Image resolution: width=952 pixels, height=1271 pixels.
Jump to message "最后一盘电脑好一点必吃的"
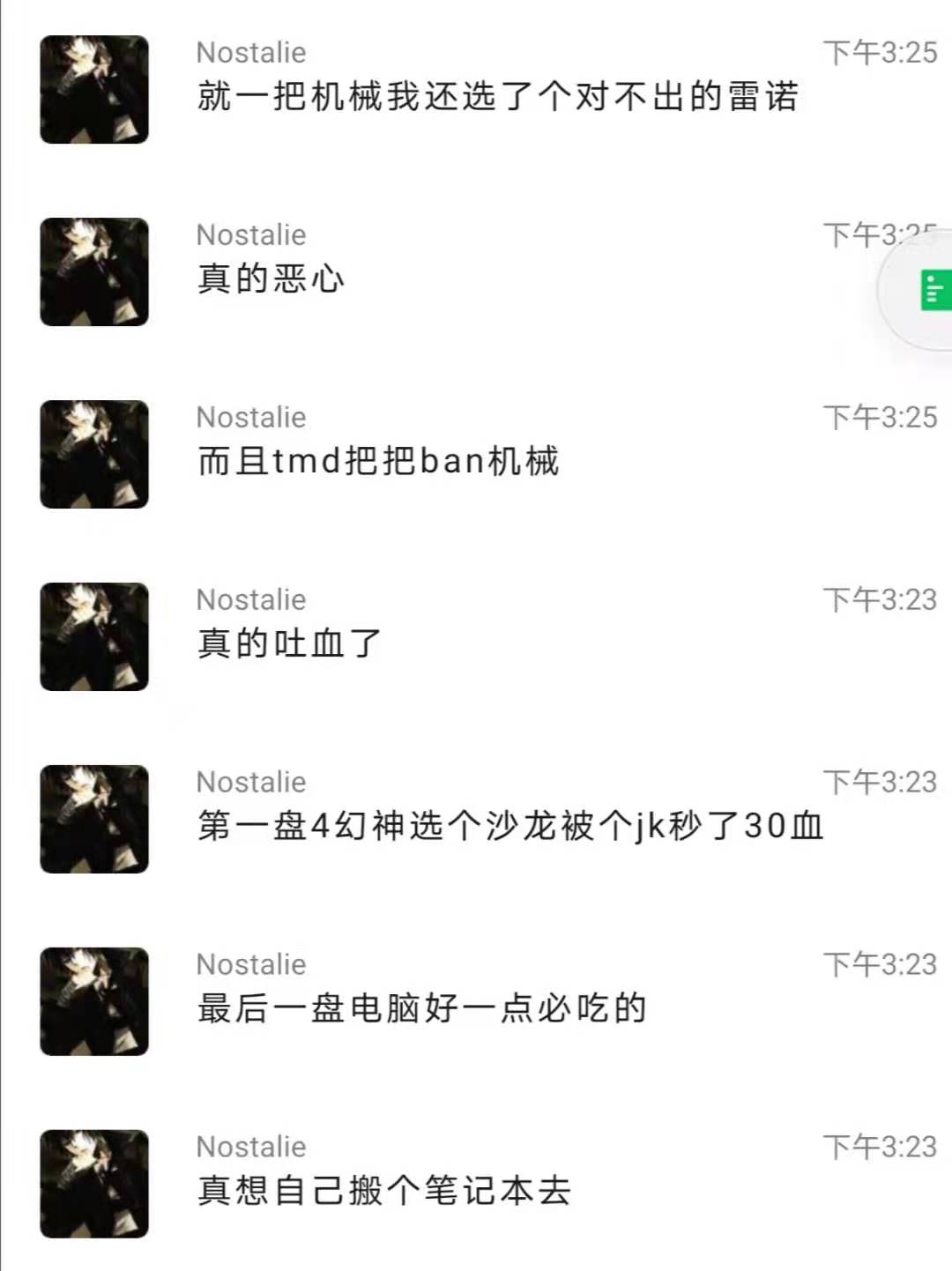coord(421,1008)
